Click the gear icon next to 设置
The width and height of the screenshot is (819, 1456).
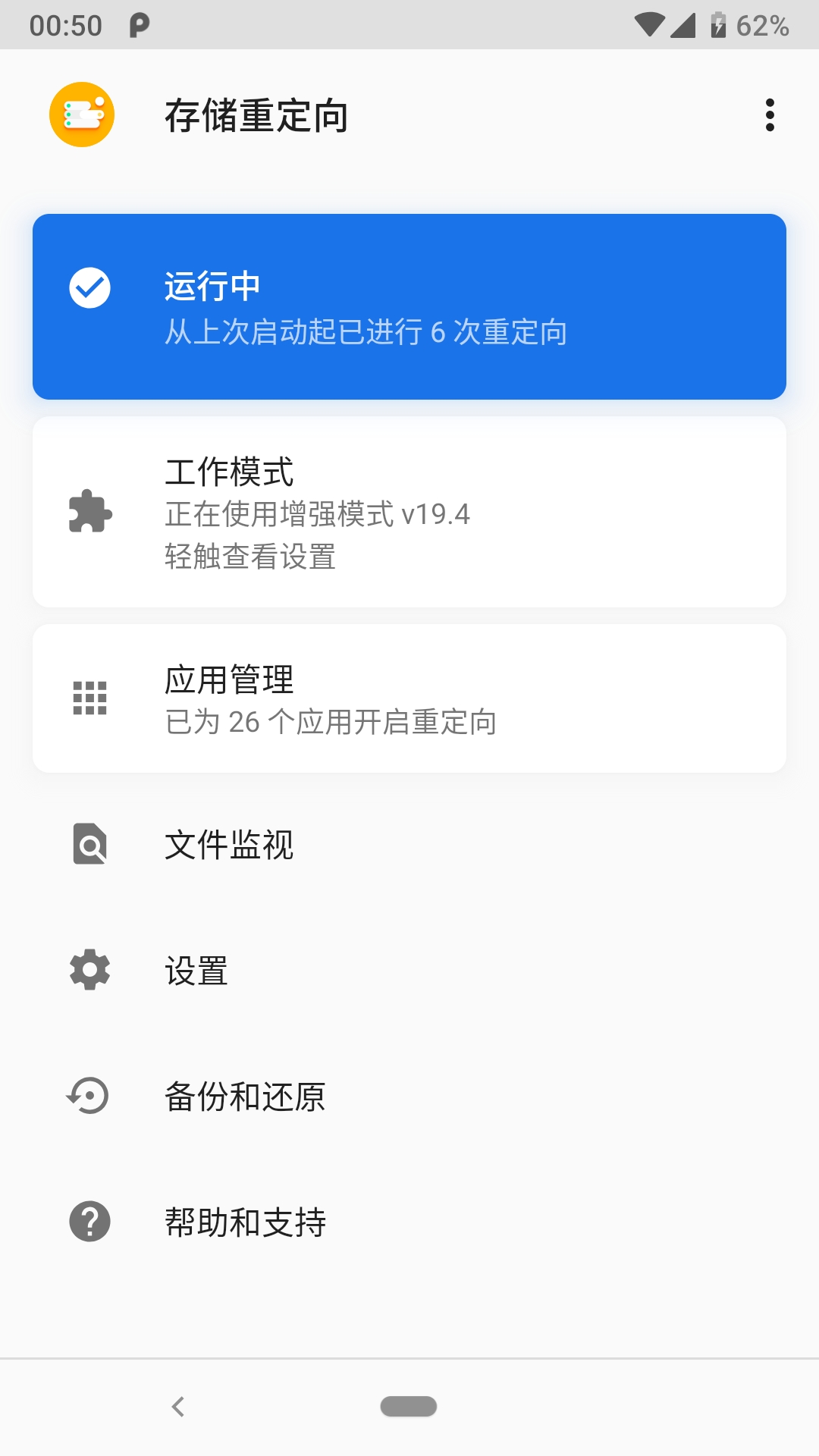click(x=89, y=970)
